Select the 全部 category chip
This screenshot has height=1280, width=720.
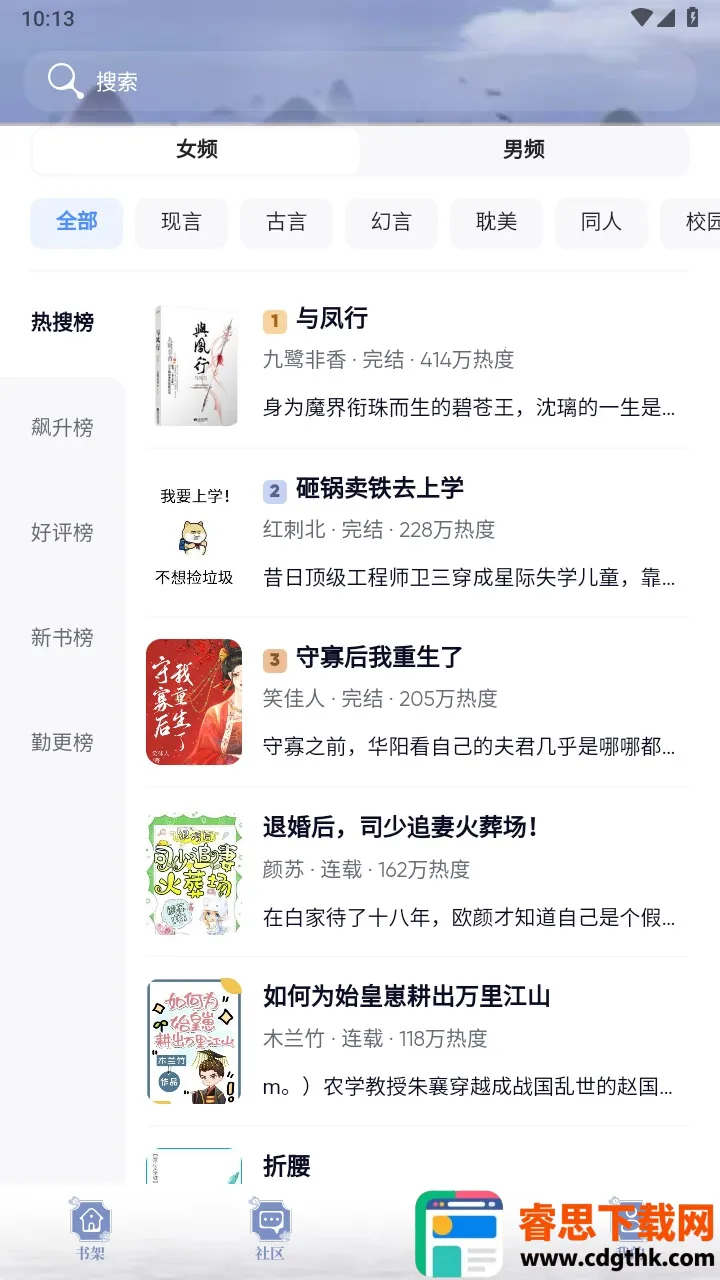[x=77, y=222]
